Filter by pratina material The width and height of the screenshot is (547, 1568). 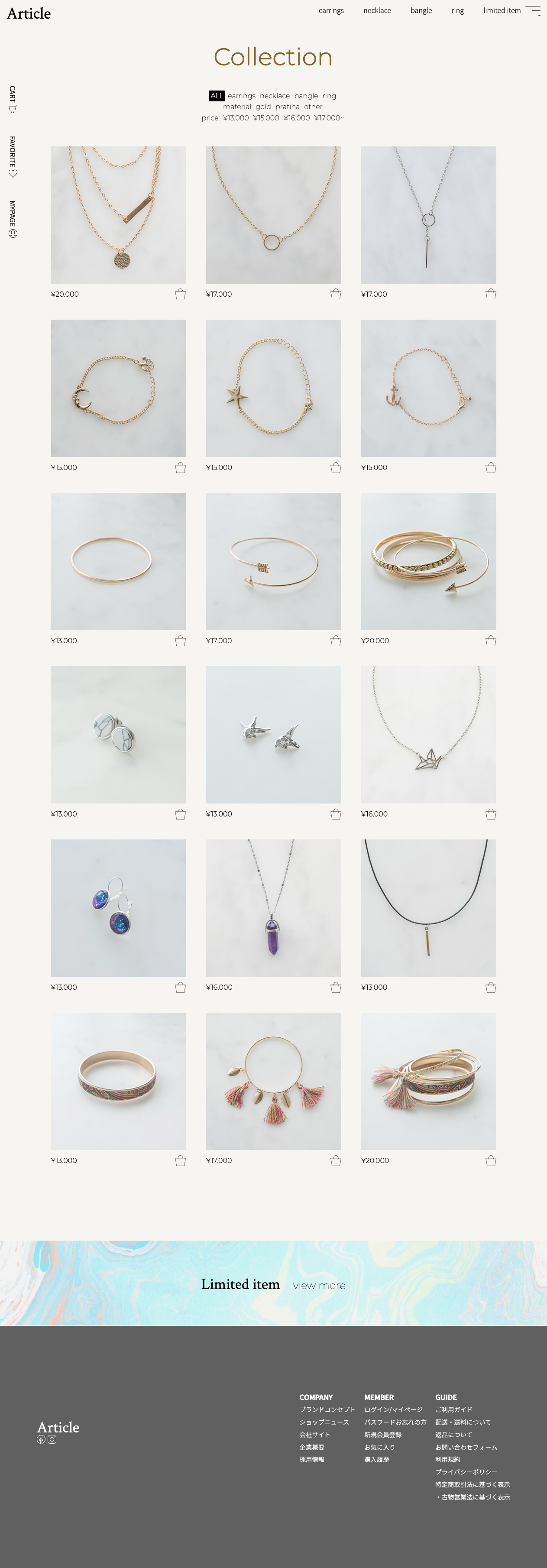[x=287, y=107]
